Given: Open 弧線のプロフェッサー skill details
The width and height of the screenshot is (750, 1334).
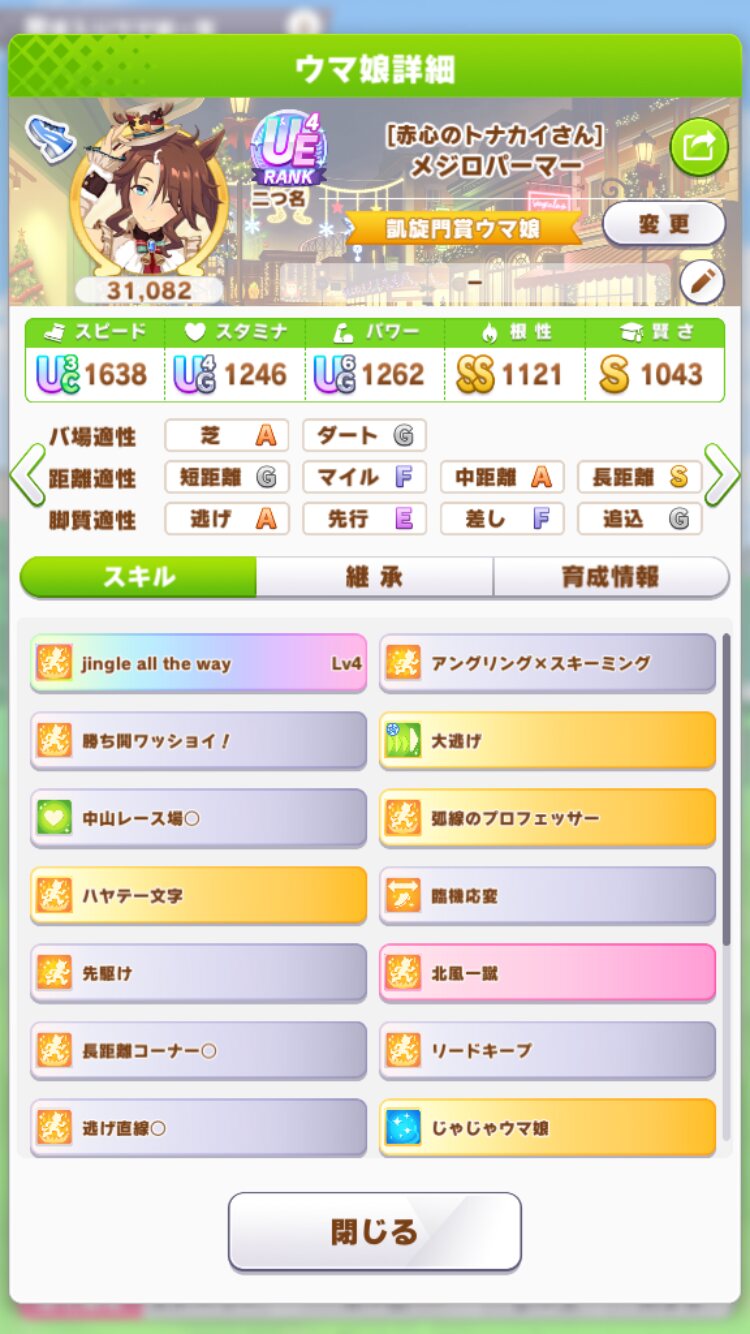Looking at the screenshot, I should coord(547,818).
